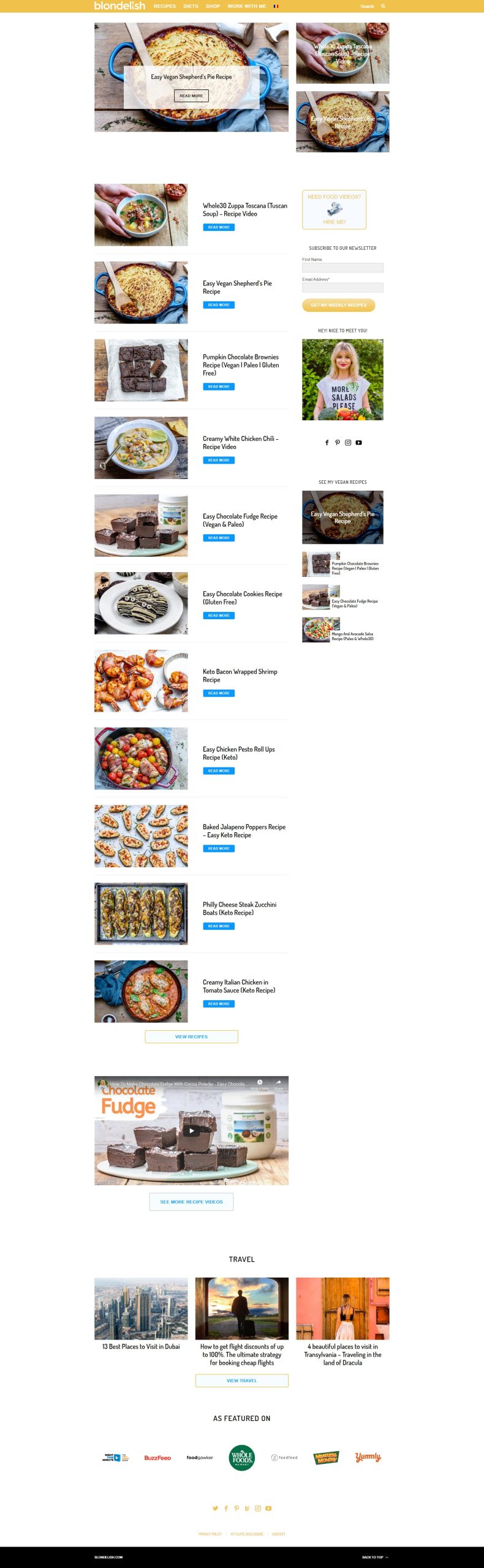Subscribe with Get My Weekly Recipes
Screen dimensions: 484x1568
point(338,305)
